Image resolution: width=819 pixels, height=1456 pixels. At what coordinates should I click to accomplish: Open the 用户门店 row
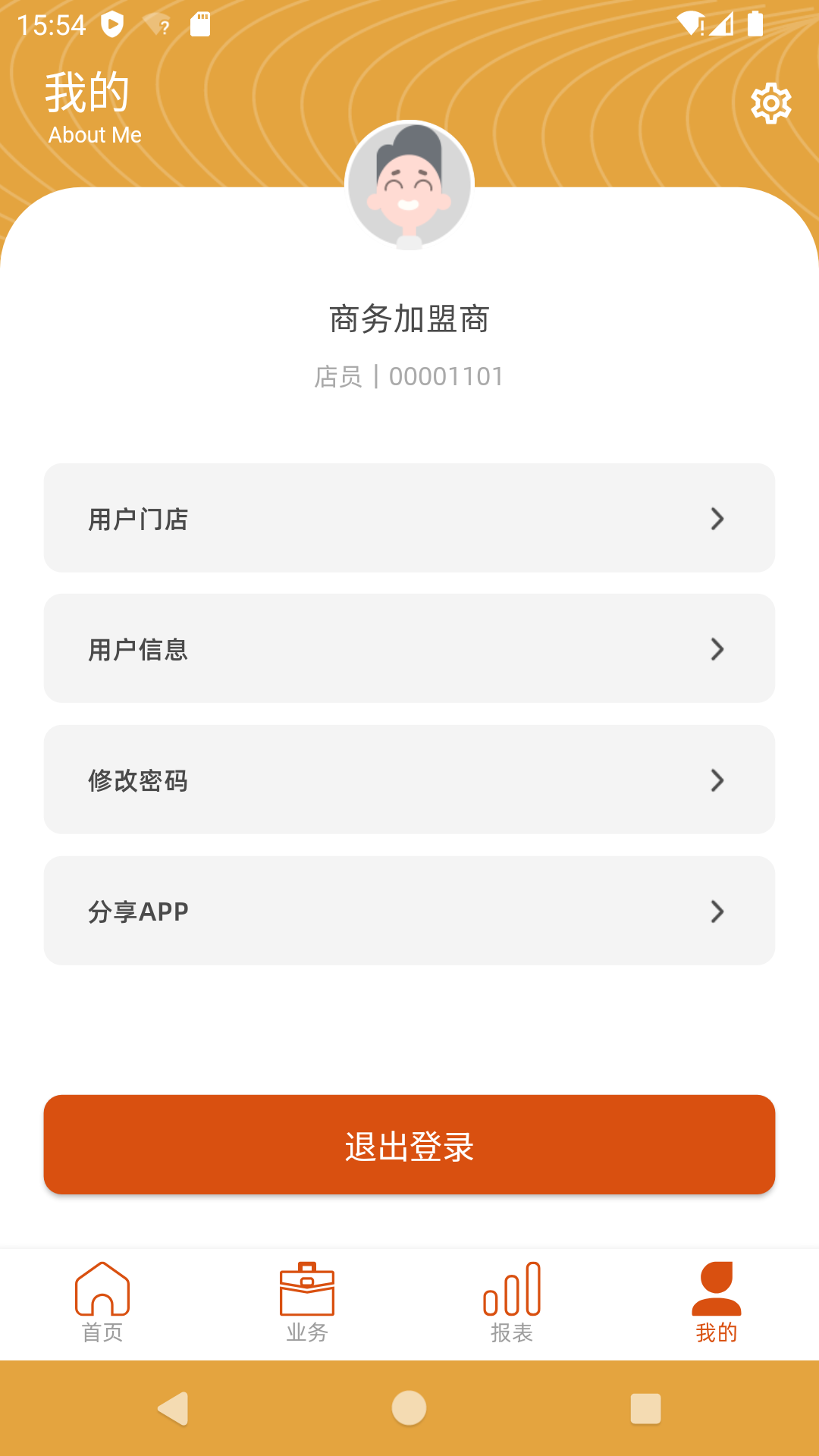coord(409,519)
